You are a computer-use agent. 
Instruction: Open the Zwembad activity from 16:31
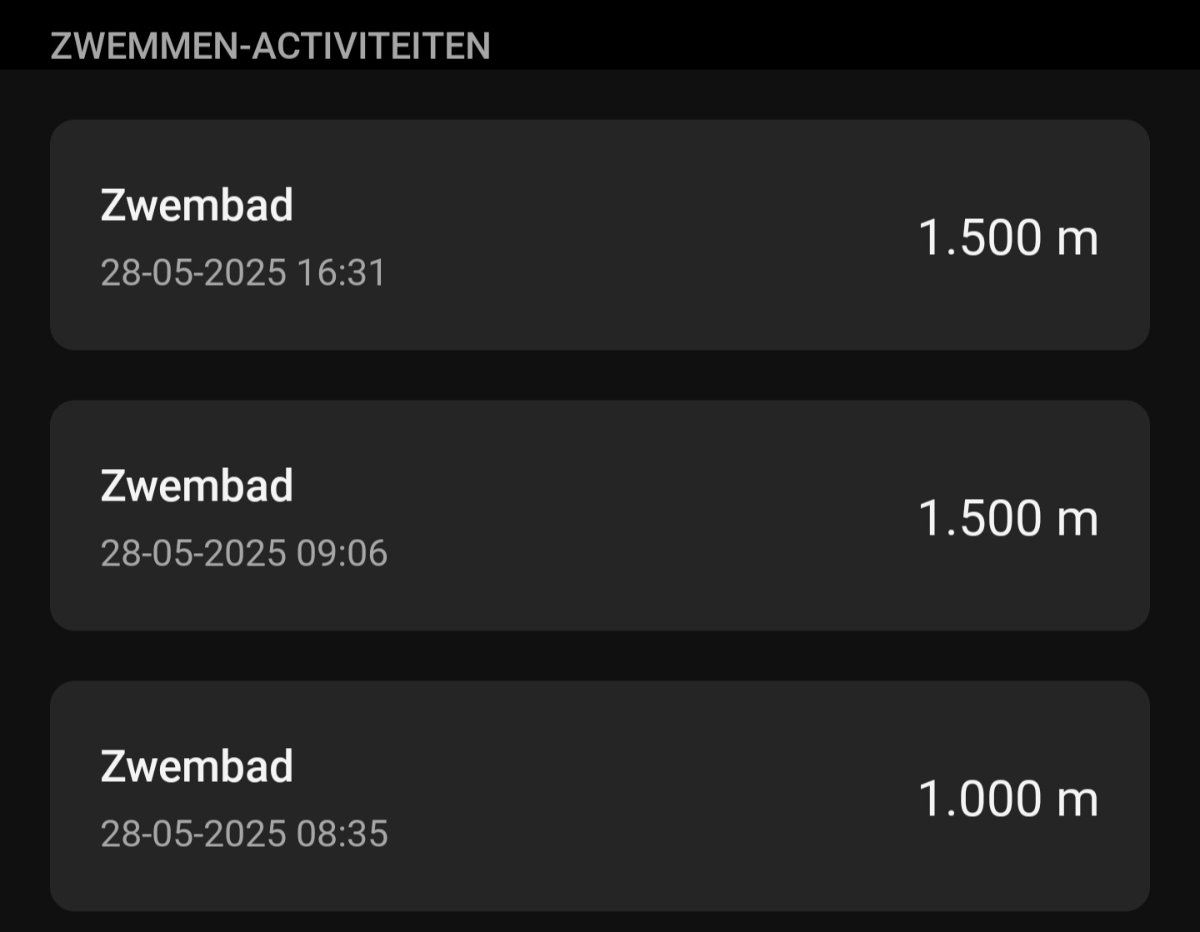pyautogui.click(x=599, y=235)
